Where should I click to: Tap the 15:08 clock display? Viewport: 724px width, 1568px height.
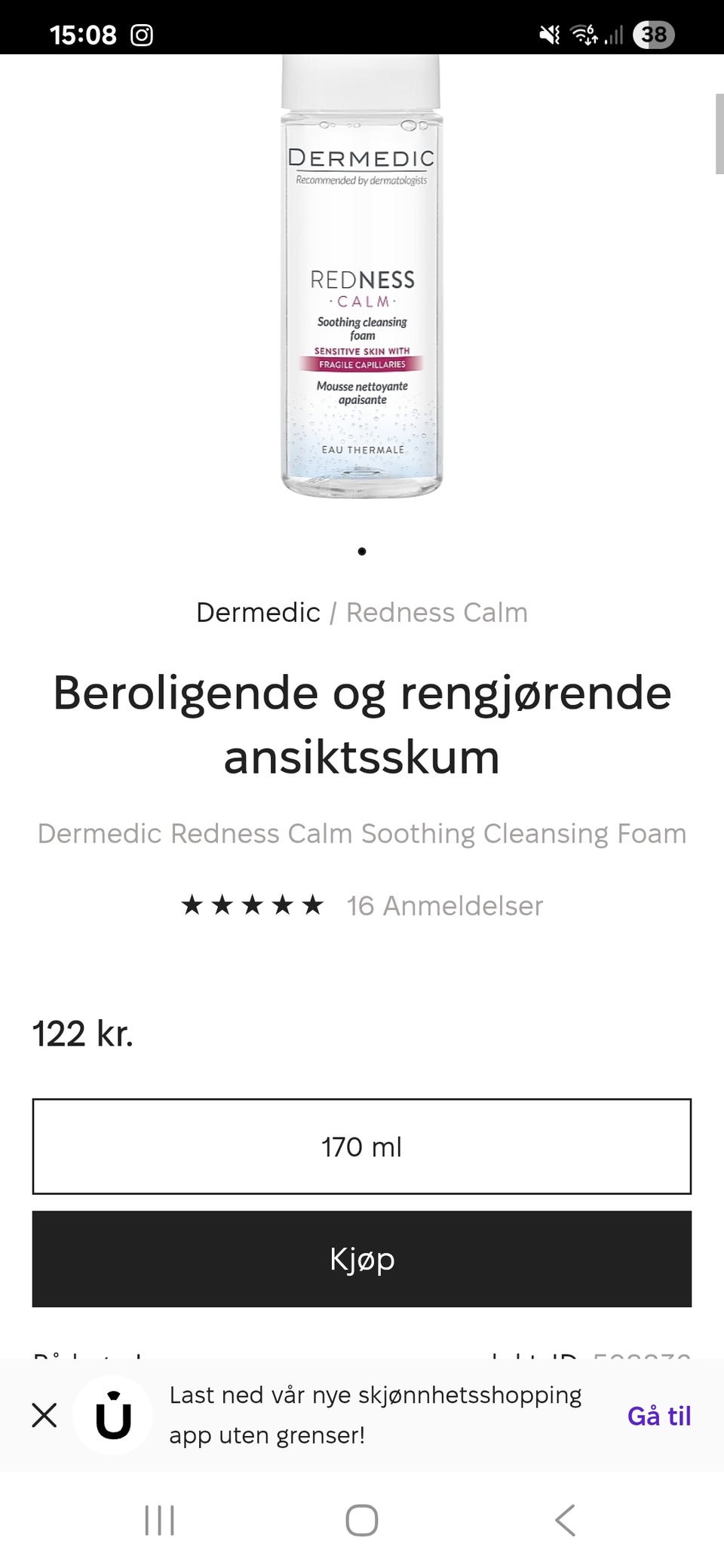coord(83,34)
